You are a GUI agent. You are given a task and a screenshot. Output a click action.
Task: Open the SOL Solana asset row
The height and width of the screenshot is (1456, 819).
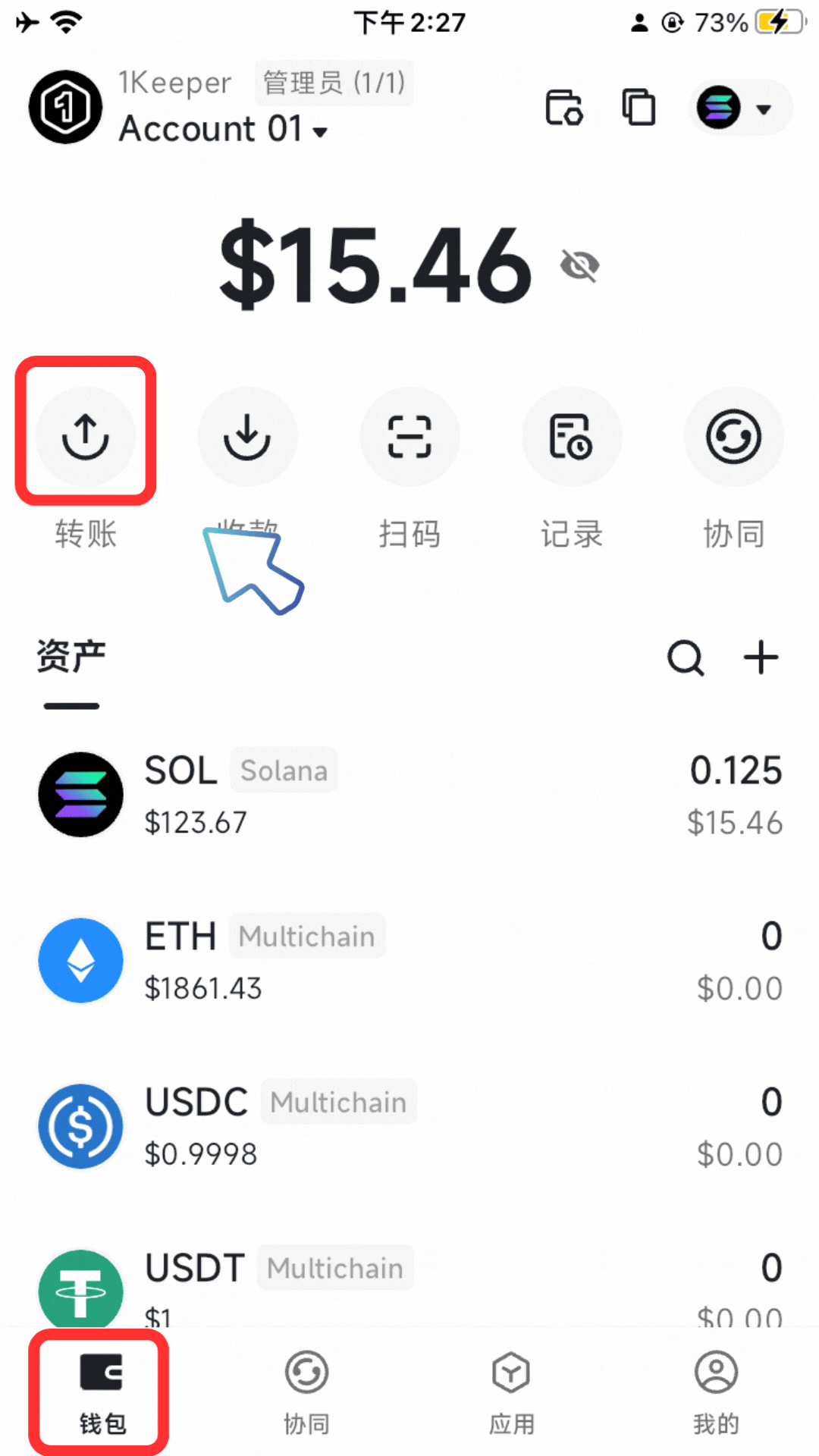[x=409, y=795]
